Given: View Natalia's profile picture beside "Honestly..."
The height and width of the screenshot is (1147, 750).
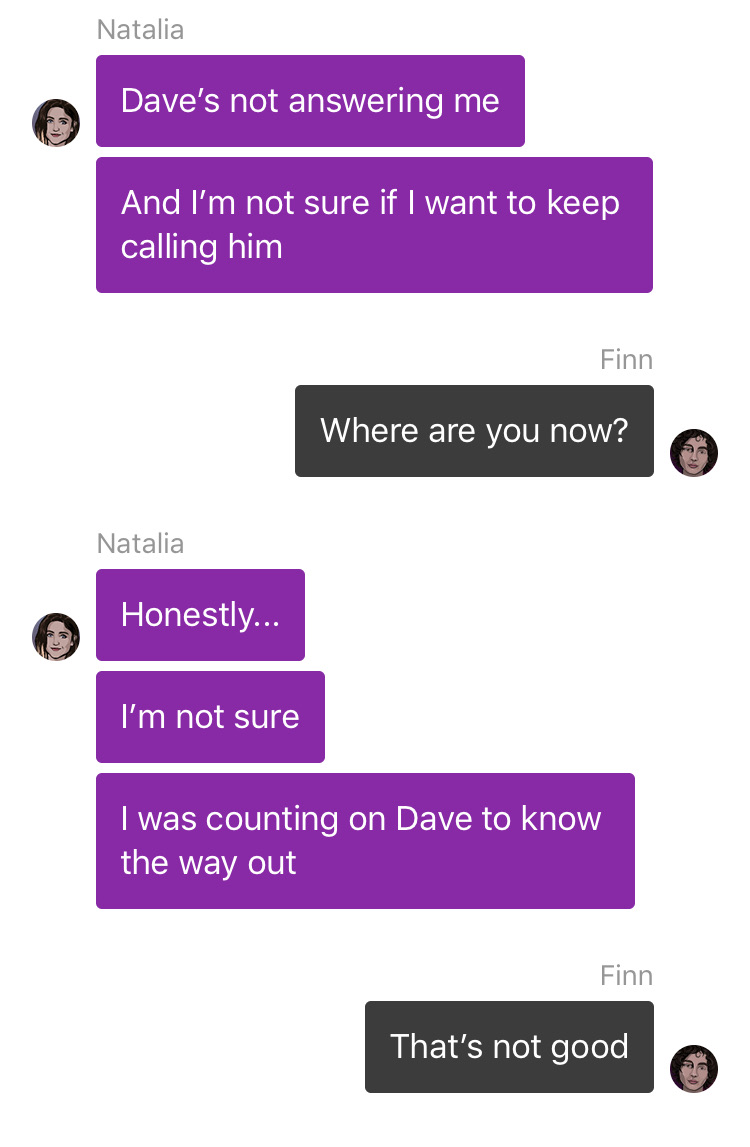Looking at the screenshot, I should pyautogui.click(x=56, y=637).
